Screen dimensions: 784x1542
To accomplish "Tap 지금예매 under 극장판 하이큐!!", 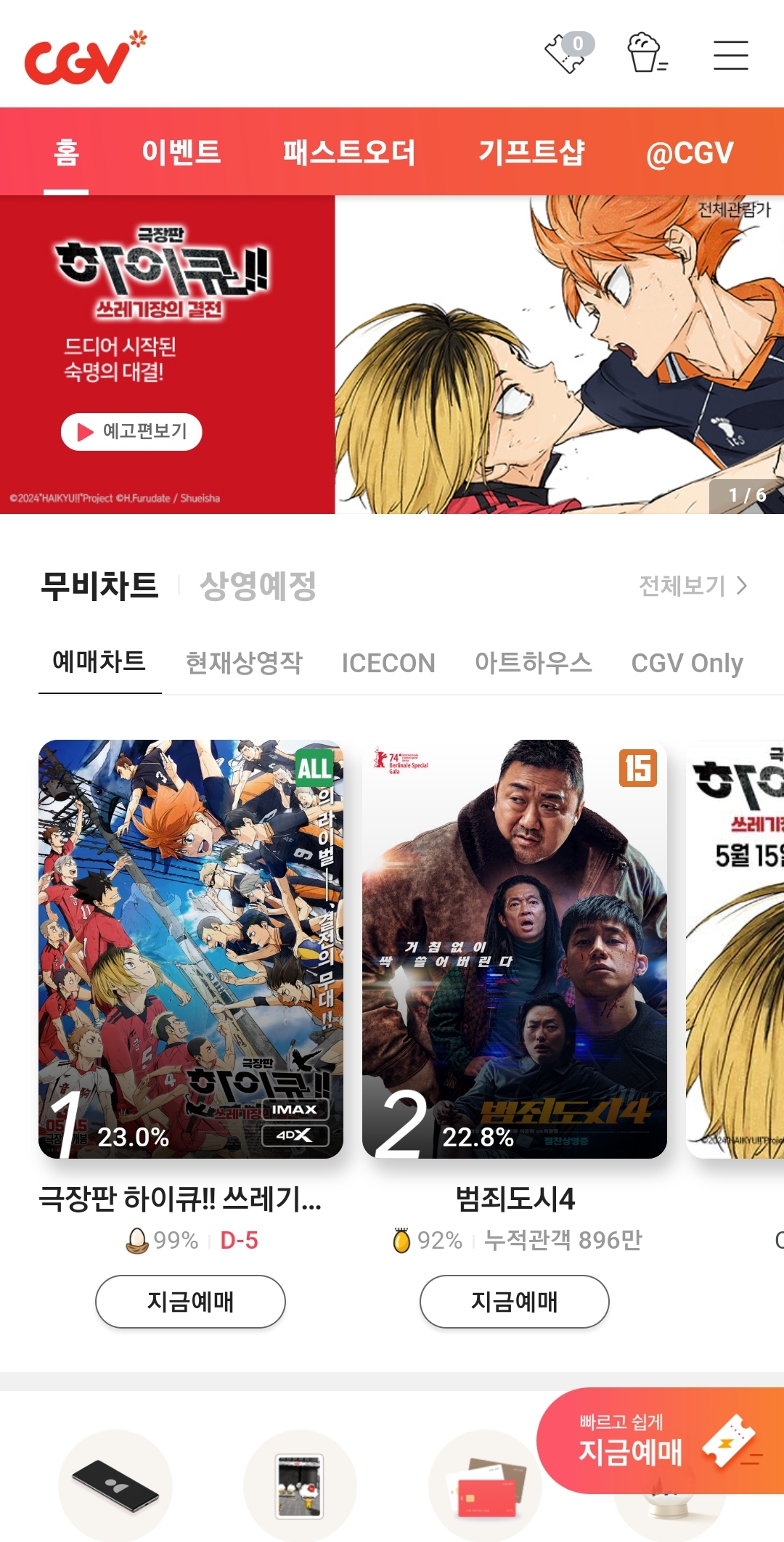I will coord(190,1302).
